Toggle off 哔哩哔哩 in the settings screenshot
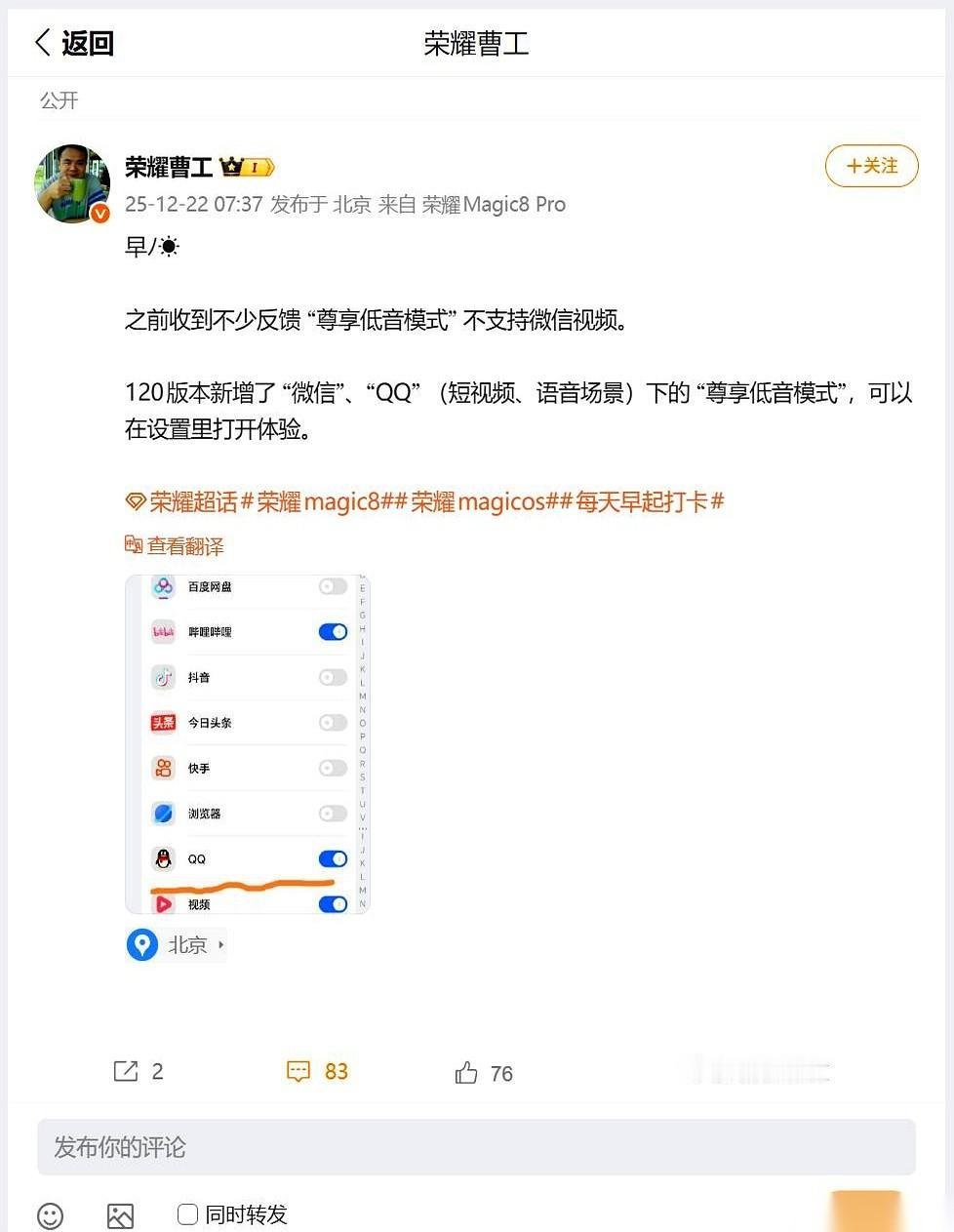The height and width of the screenshot is (1232, 954). (x=333, y=631)
